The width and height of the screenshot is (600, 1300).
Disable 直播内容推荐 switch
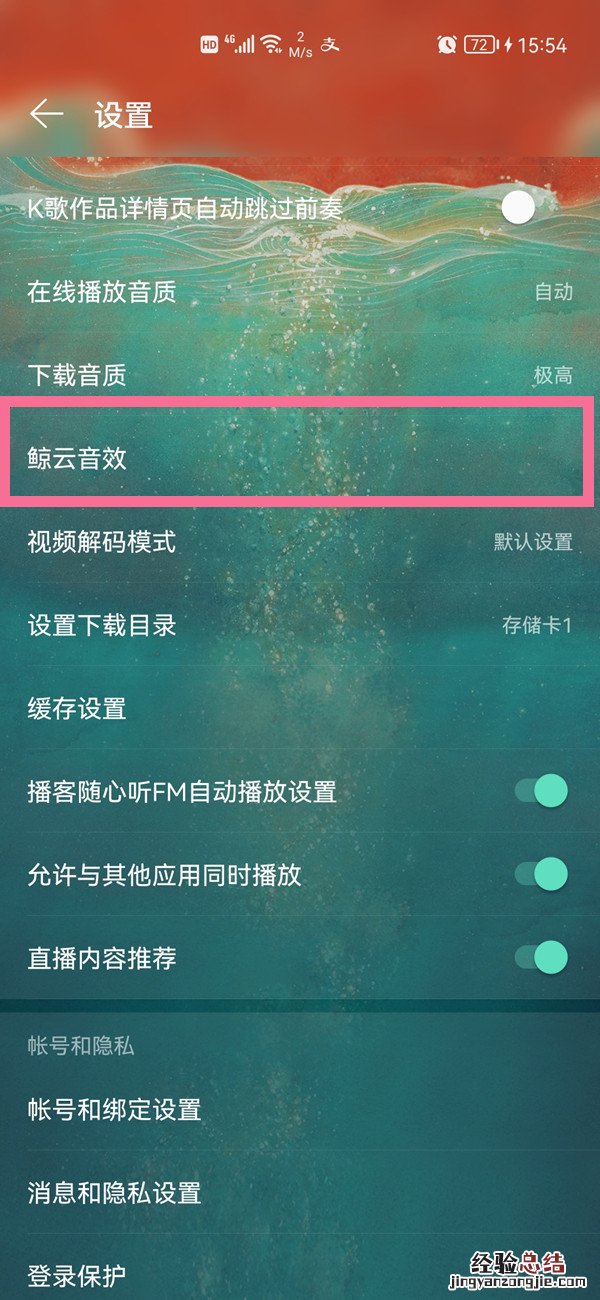click(x=542, y=958)
